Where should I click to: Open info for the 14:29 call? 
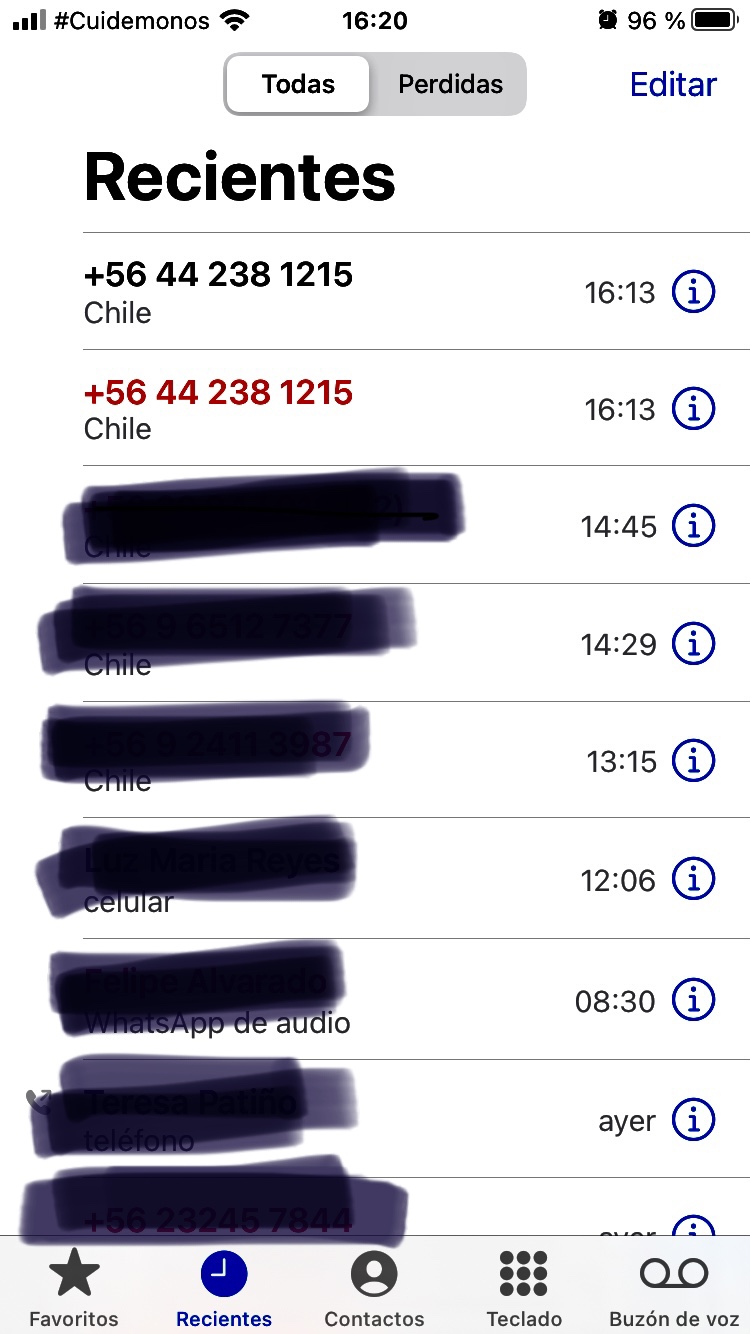(x=694, y=643)
